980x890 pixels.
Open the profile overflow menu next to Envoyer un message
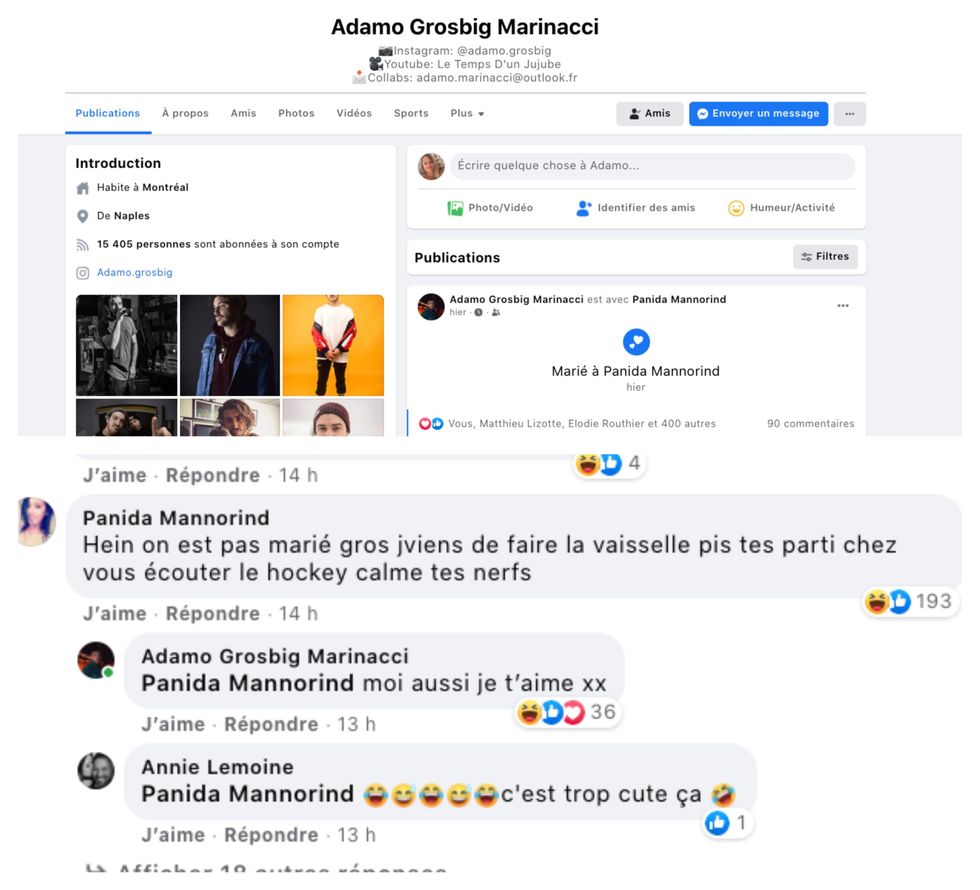click(x=849, y=114)
